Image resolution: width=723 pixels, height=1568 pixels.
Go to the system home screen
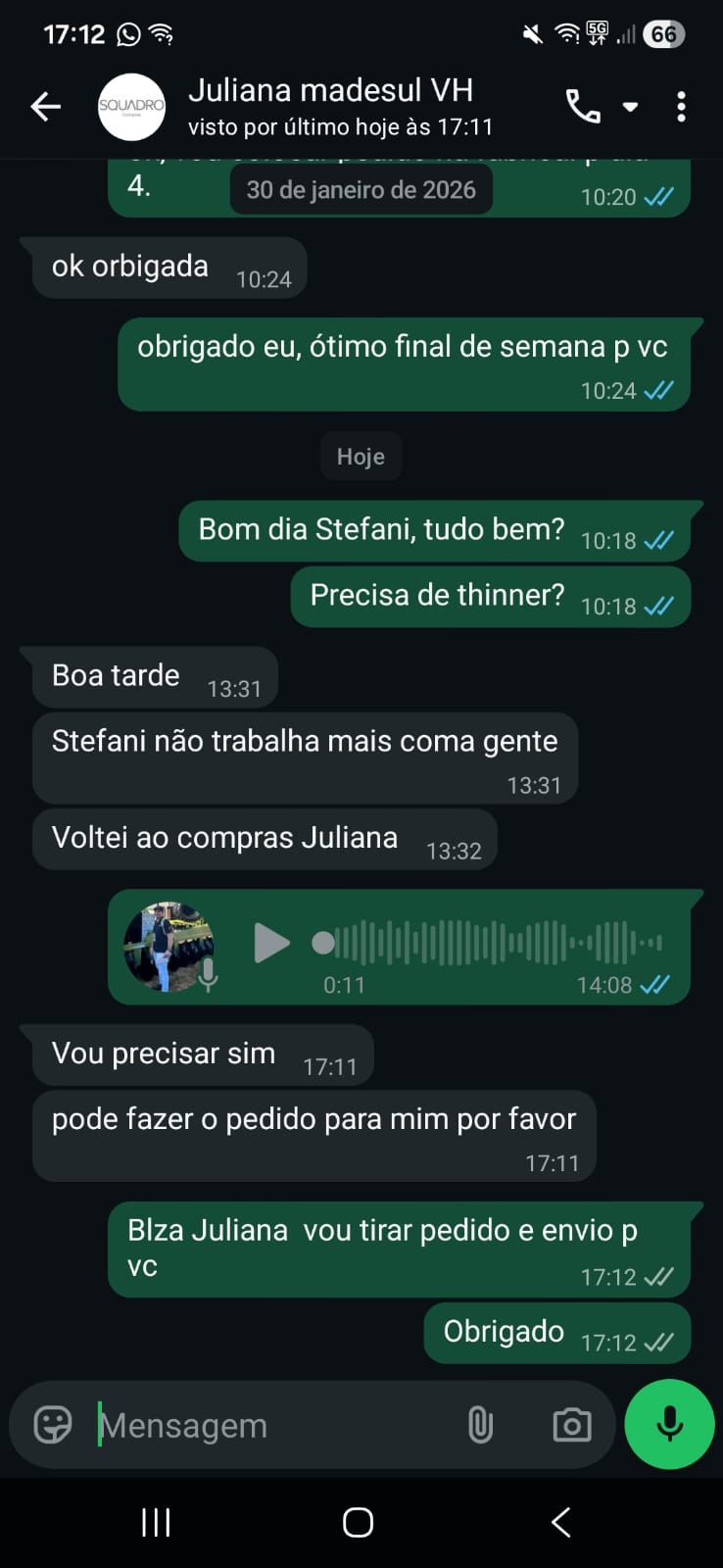[359, 1522]
